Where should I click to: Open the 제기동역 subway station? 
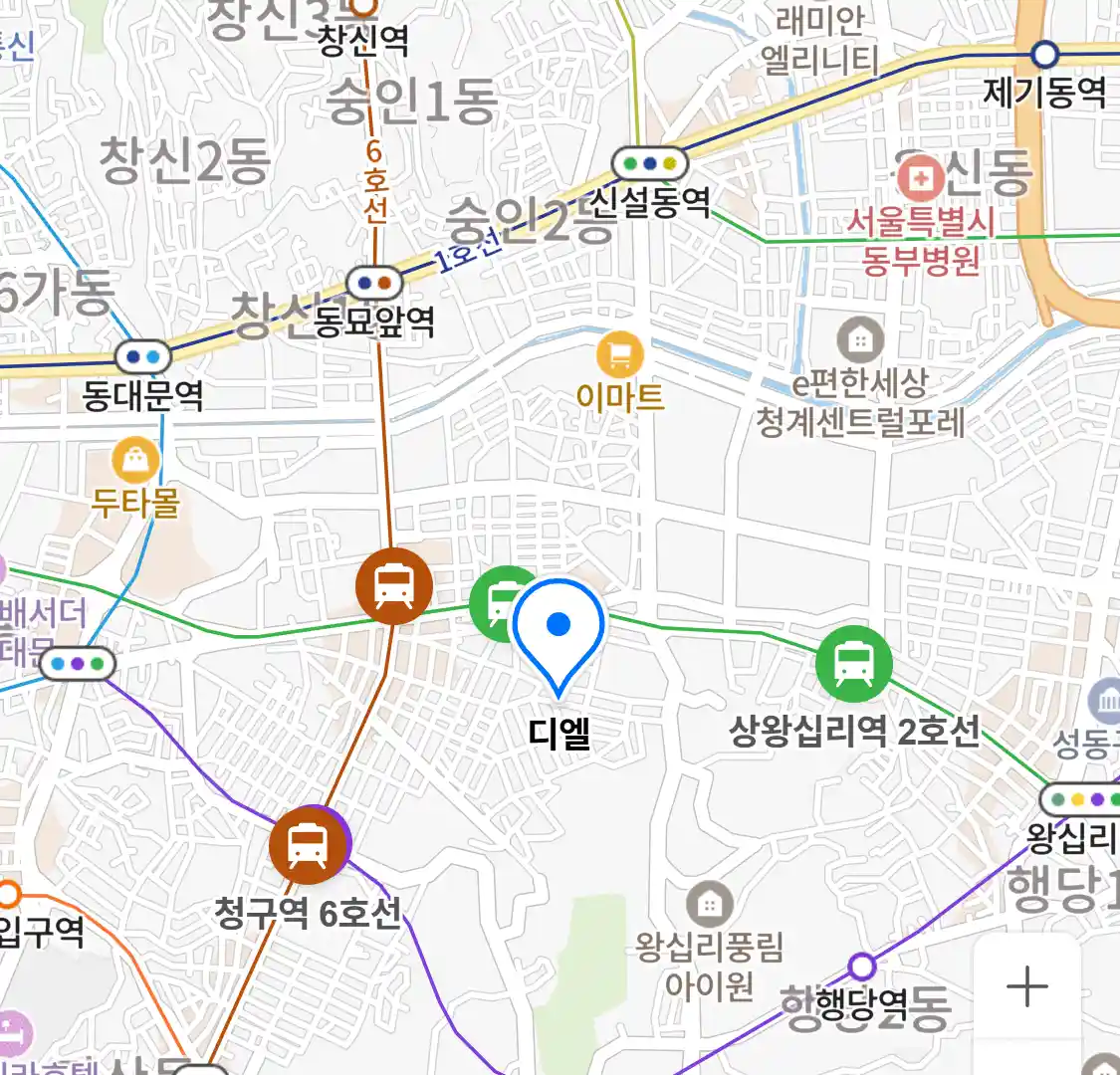1044,54
